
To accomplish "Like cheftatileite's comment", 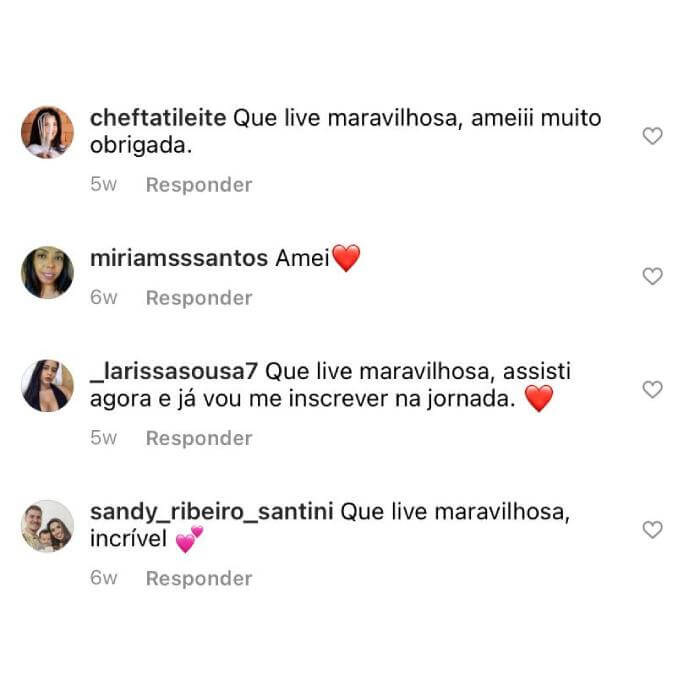I will (652, 136).
